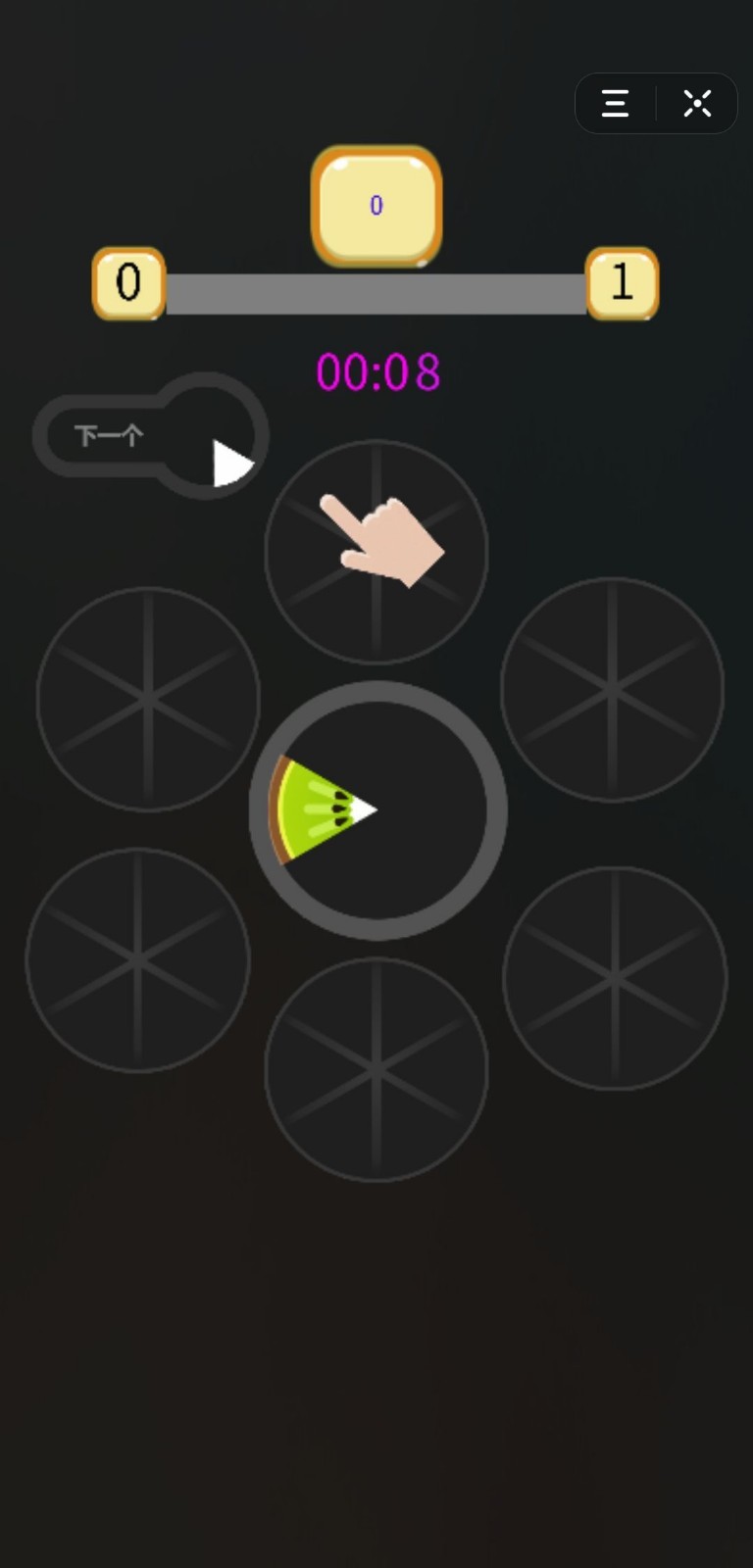
Task: Place kiwi slice on lower-left empty plate
Action: pyautogui.click(x=137, y=960)
